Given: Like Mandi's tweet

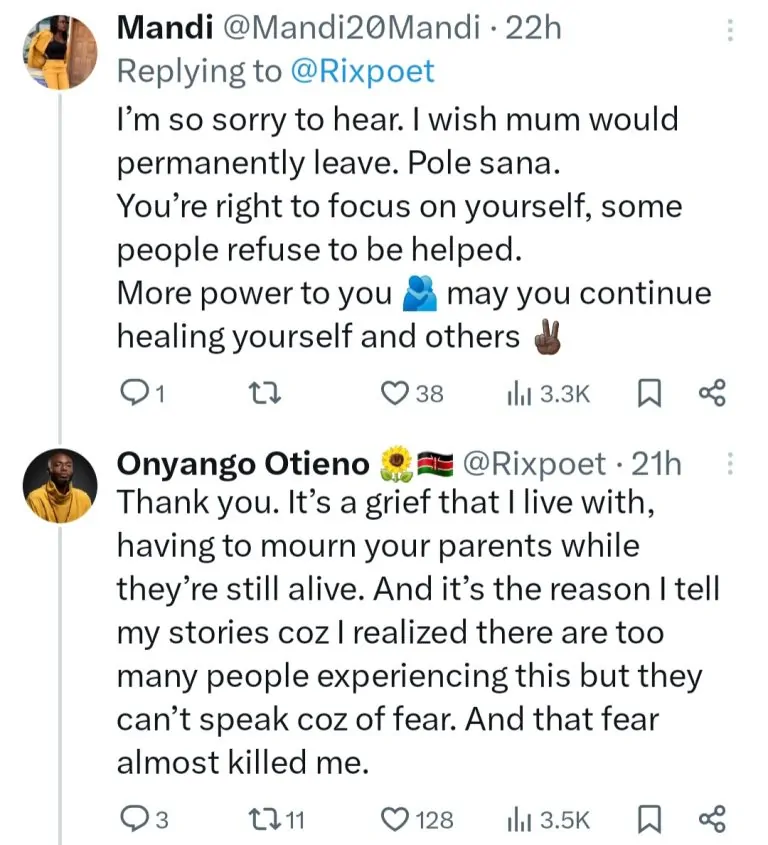Looking at the screenshot, I should point(396,394).
